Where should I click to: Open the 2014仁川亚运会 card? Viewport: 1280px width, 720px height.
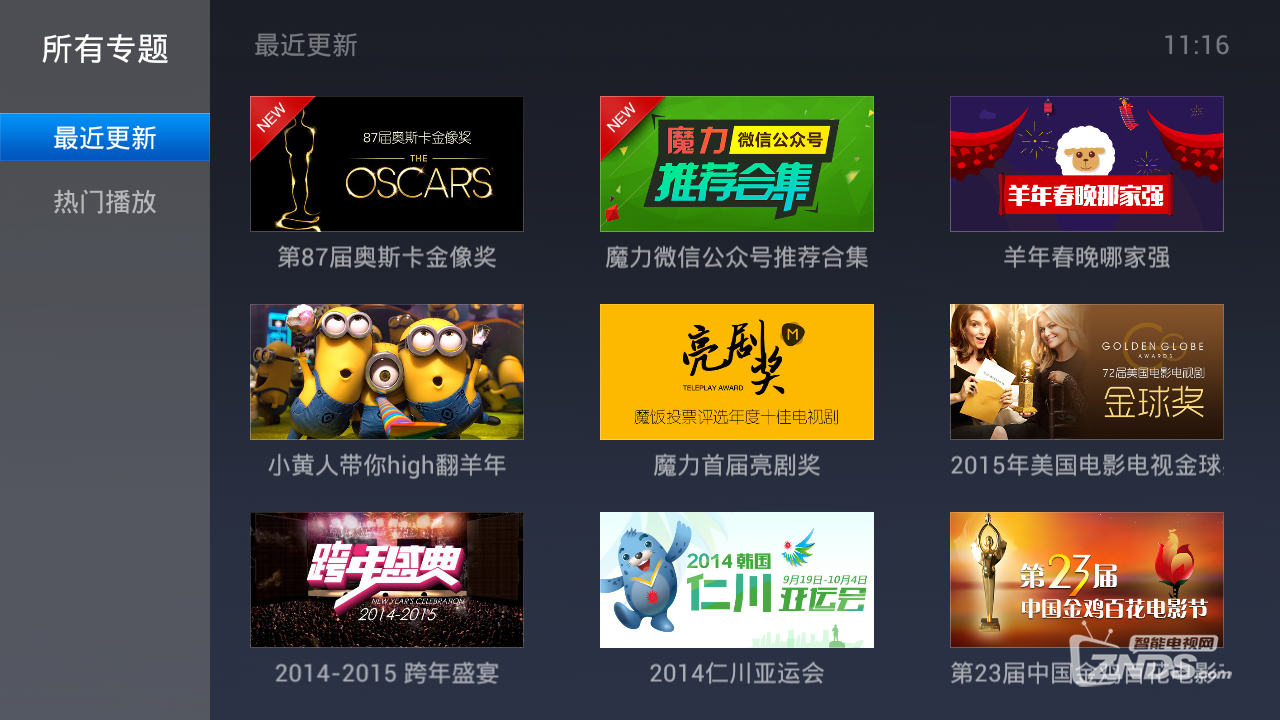(x=736, y=580)
